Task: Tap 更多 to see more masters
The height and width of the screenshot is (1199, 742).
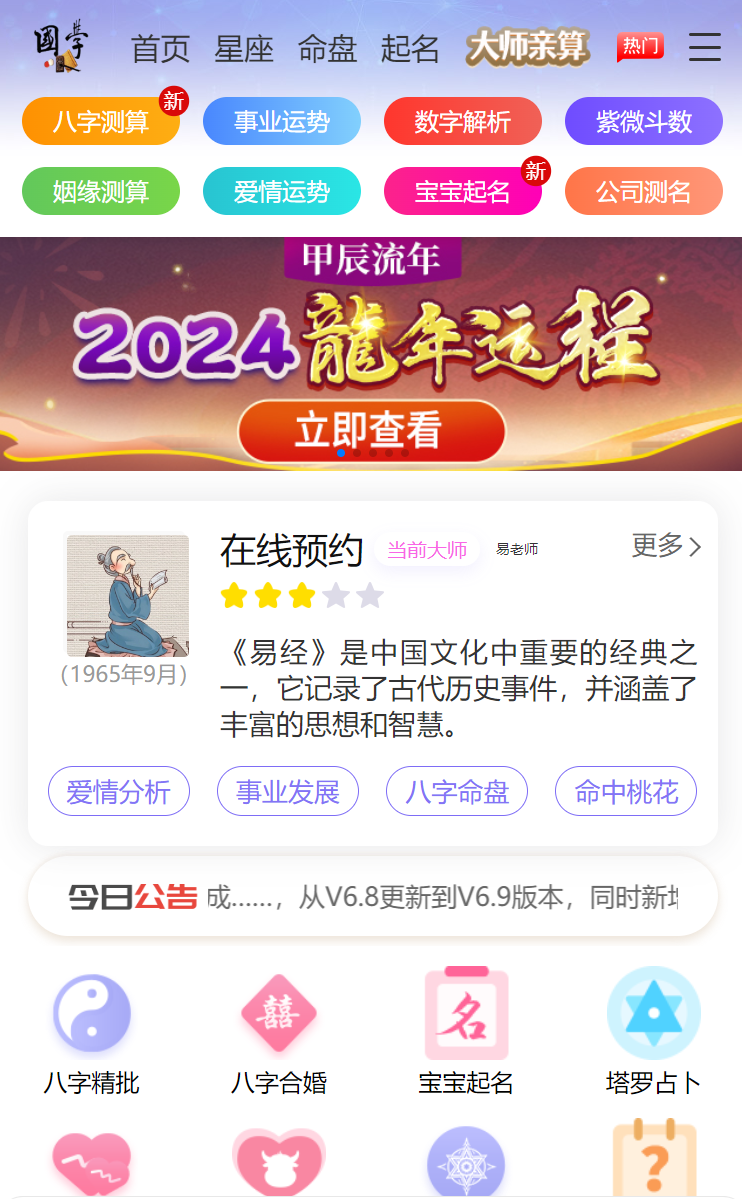Action: tap(666, 546)
